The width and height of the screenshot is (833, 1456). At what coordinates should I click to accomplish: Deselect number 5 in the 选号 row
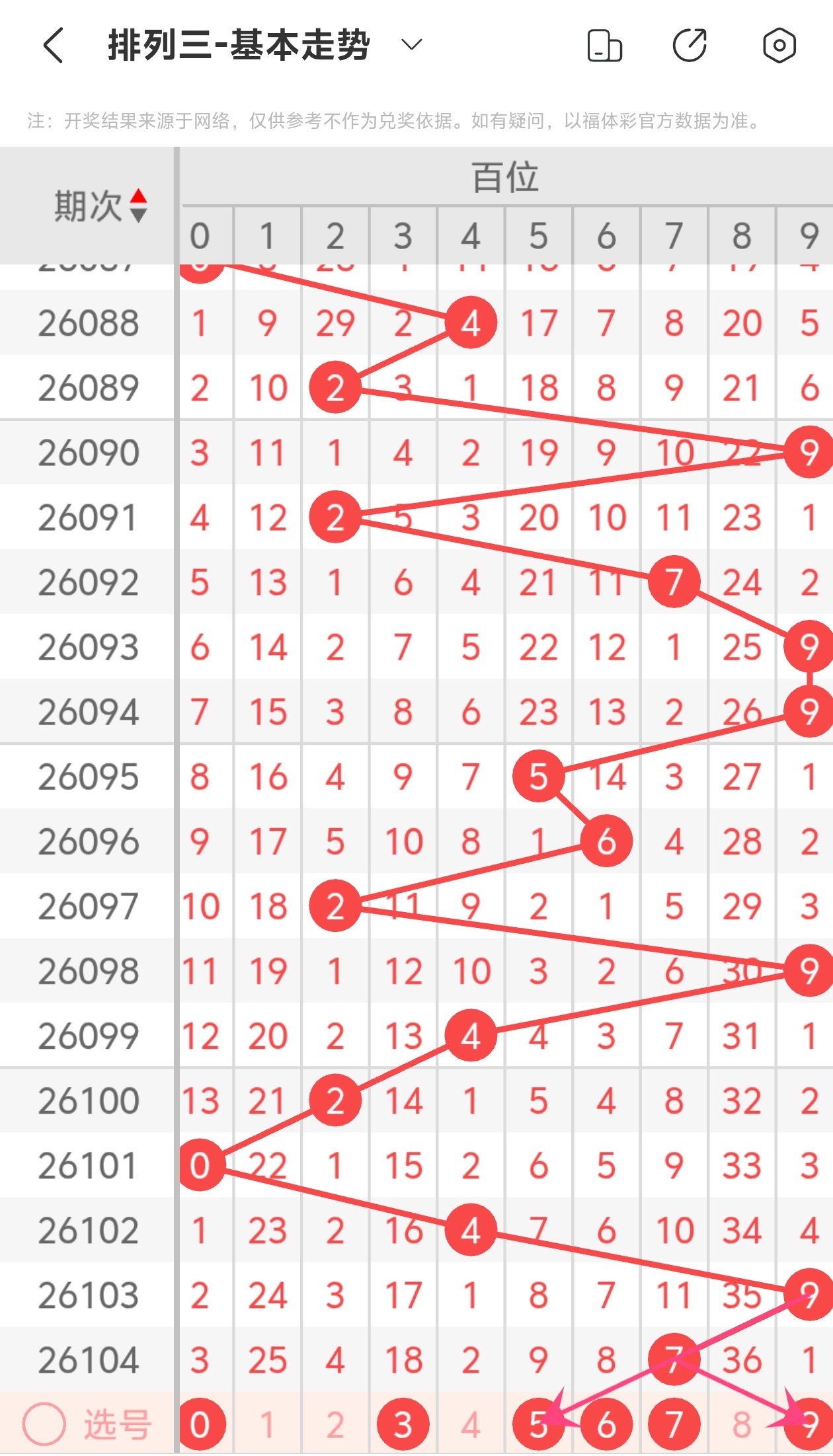[538, 1424]
